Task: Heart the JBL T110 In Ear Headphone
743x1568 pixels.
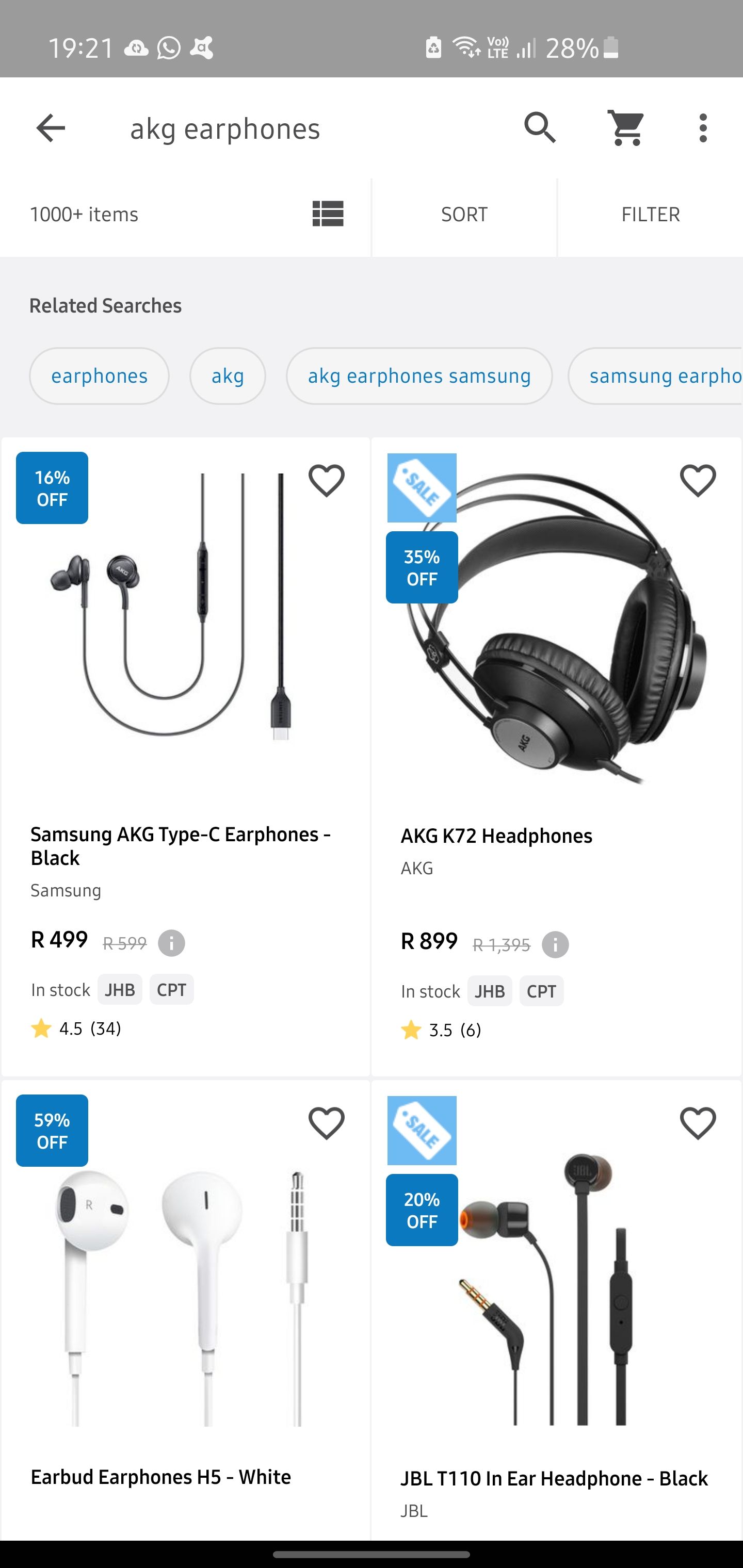Action: (697, 1122)
